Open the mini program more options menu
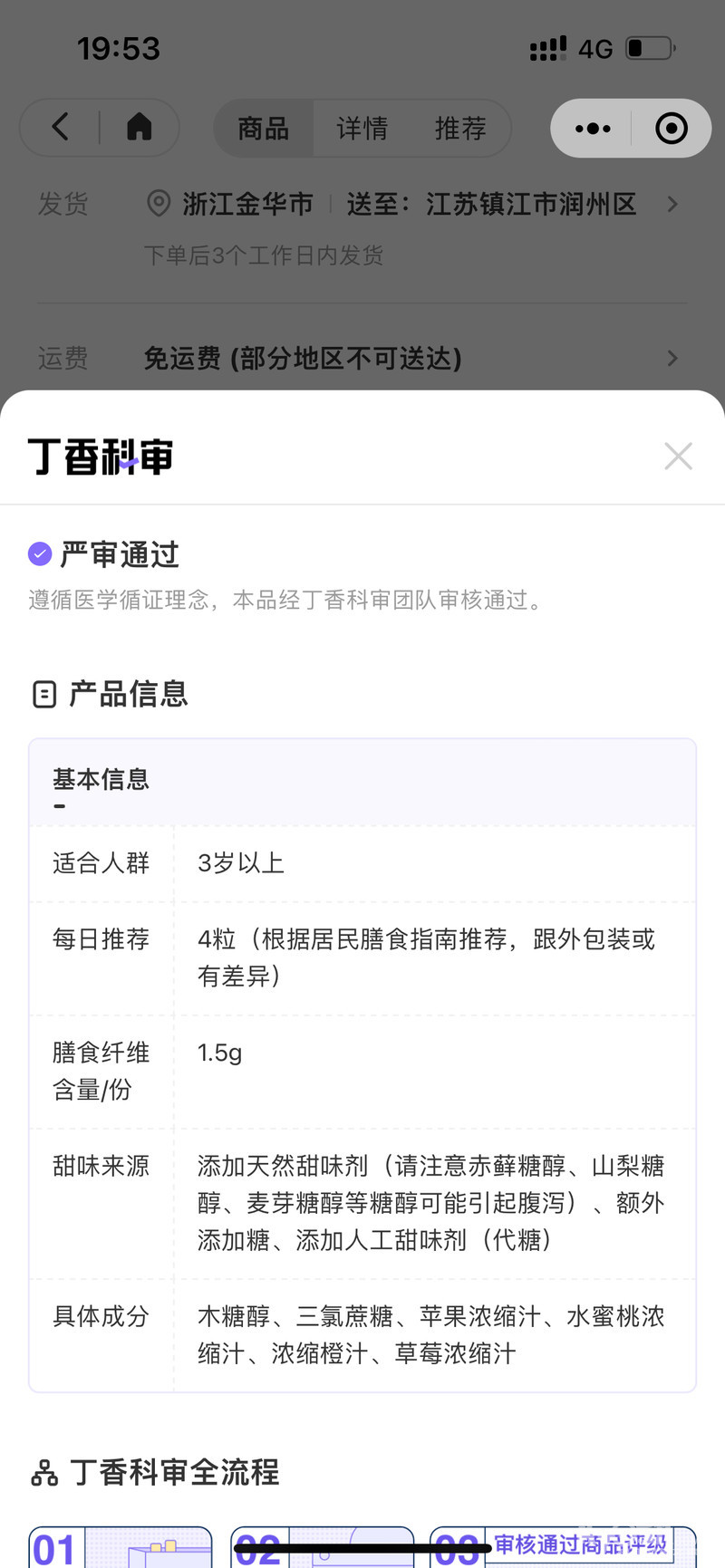Image resolution: width=725 pixels, height=1568 pixels. click(593, 129)
